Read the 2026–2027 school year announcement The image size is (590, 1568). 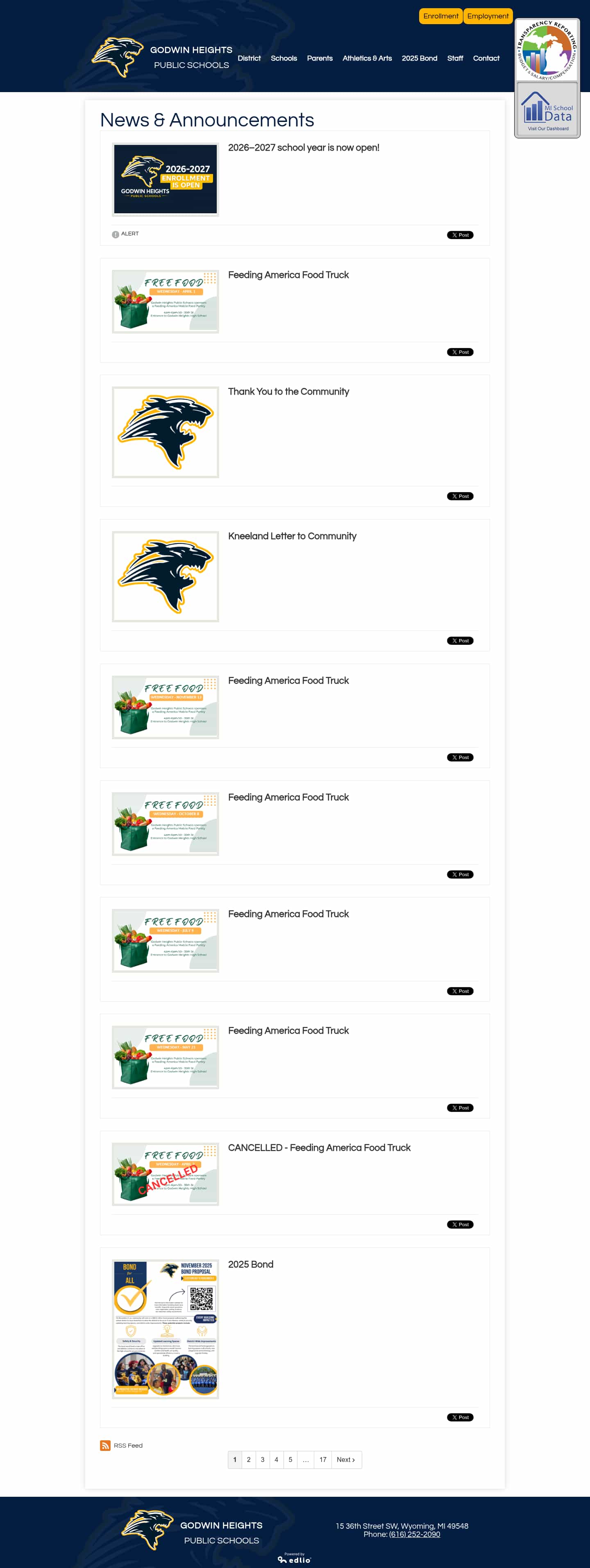click(303, 148)
